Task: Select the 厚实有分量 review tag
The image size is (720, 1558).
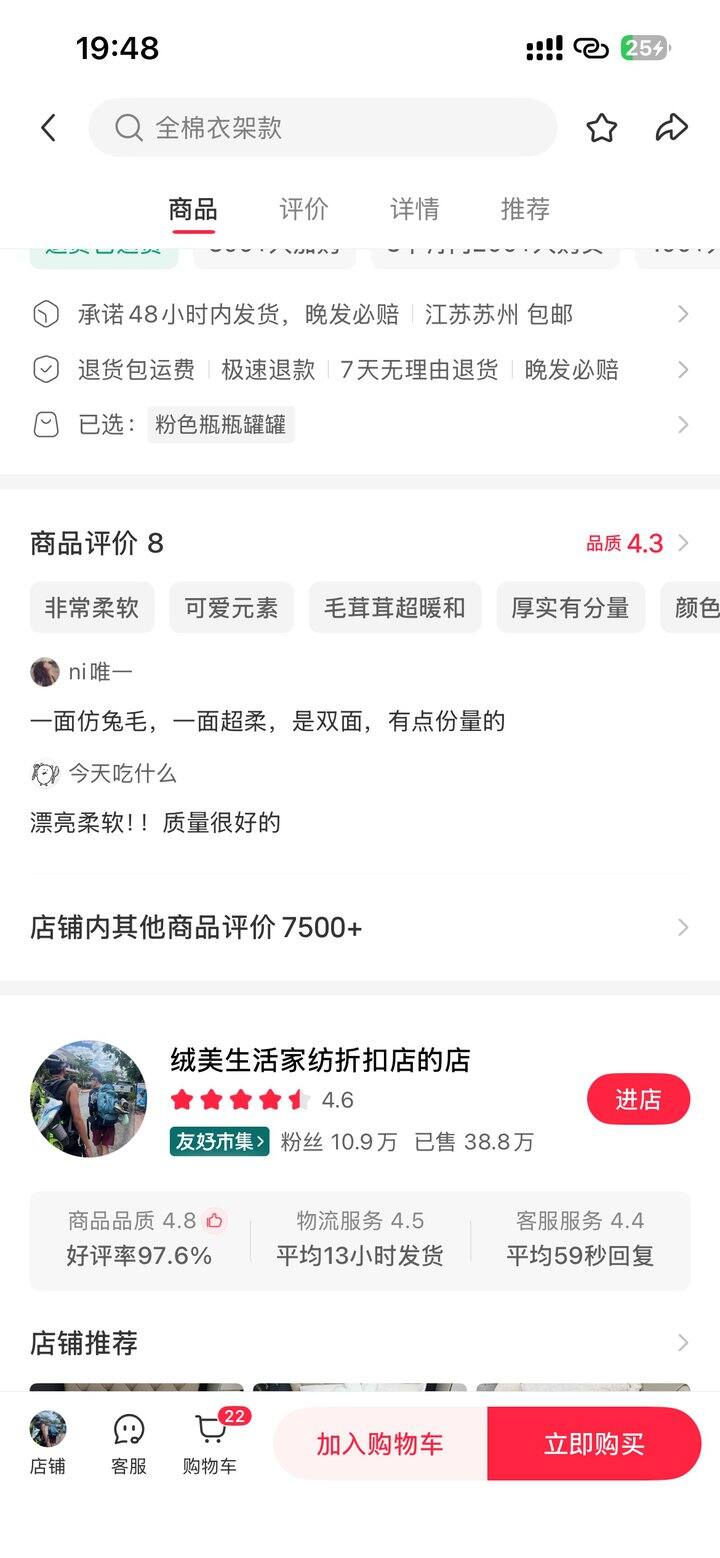Action: coord(570,608)
